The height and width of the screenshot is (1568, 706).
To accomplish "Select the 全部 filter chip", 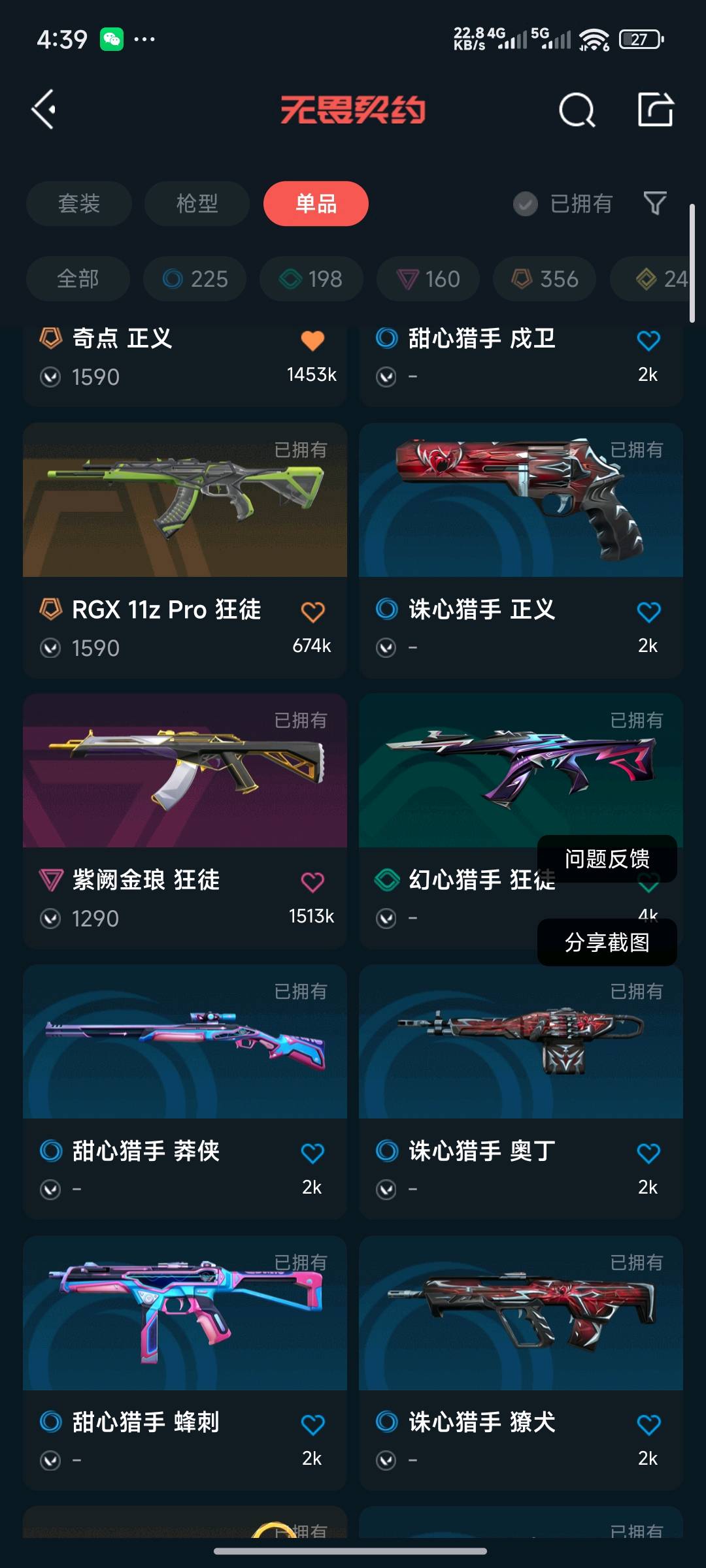I will click(x=78, y=279).
